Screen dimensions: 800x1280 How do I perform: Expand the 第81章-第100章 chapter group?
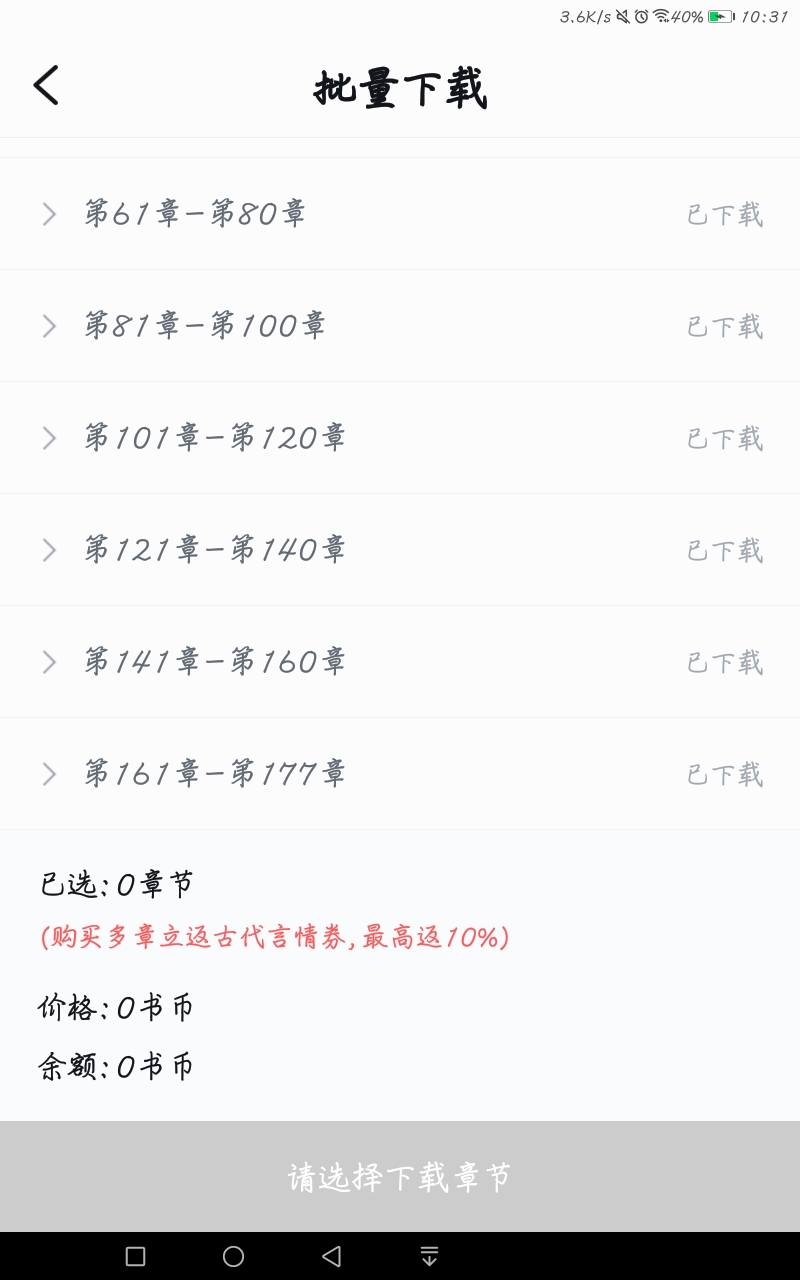[400, 326]
